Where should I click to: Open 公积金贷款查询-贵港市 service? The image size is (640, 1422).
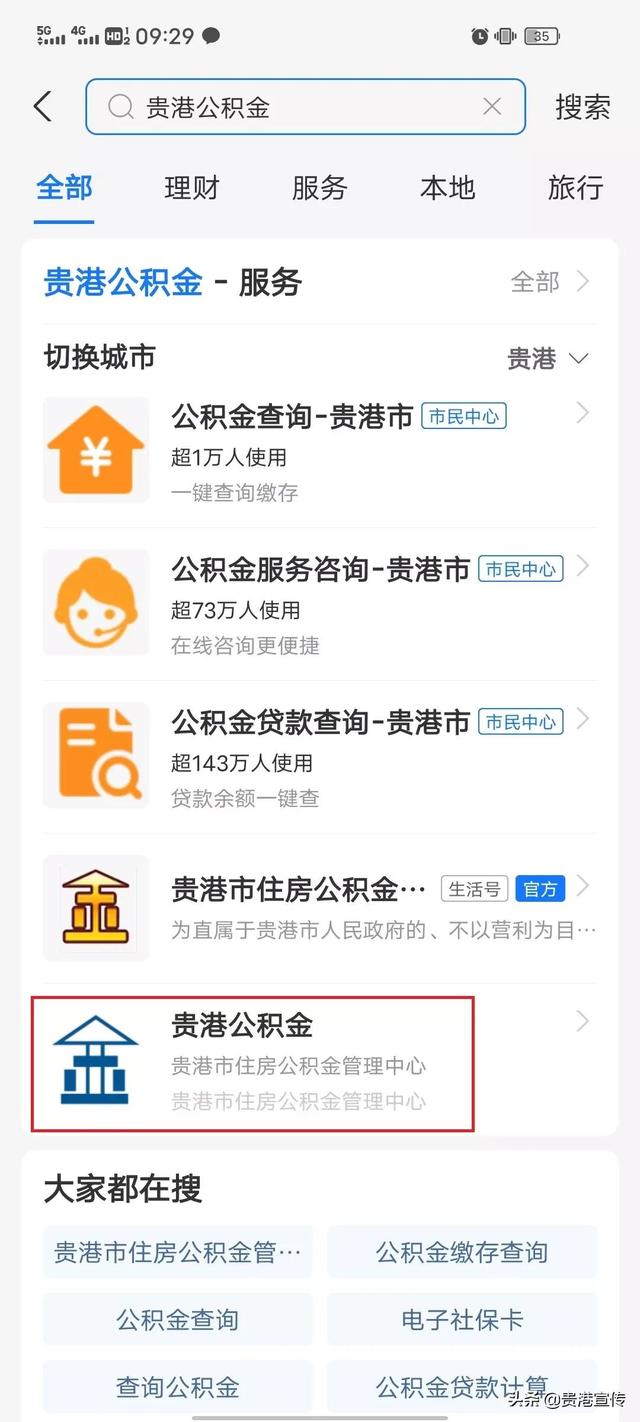[x=320, y=756]
